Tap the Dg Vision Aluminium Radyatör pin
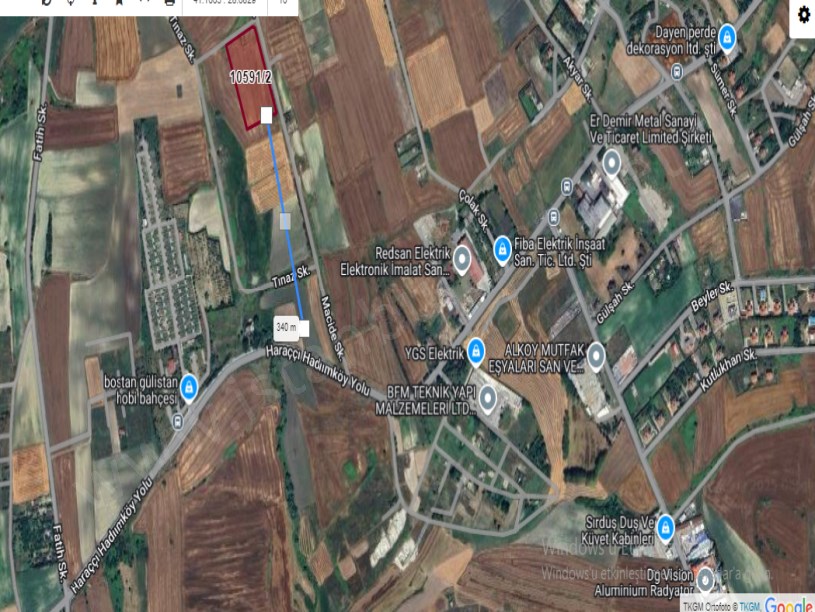 (705, 578)
